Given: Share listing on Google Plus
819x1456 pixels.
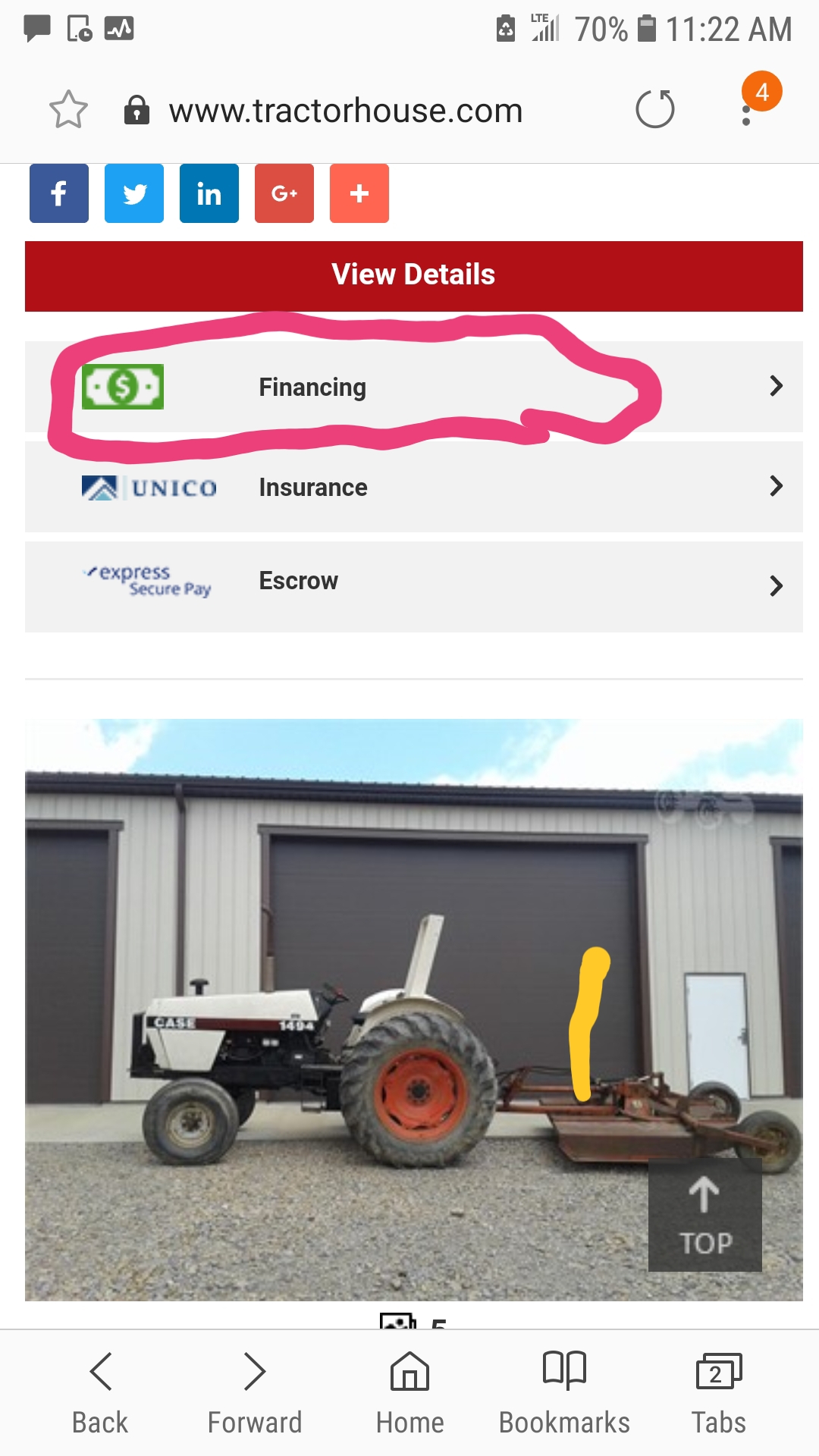Looking at the screenshot, I should pos(284,193).
